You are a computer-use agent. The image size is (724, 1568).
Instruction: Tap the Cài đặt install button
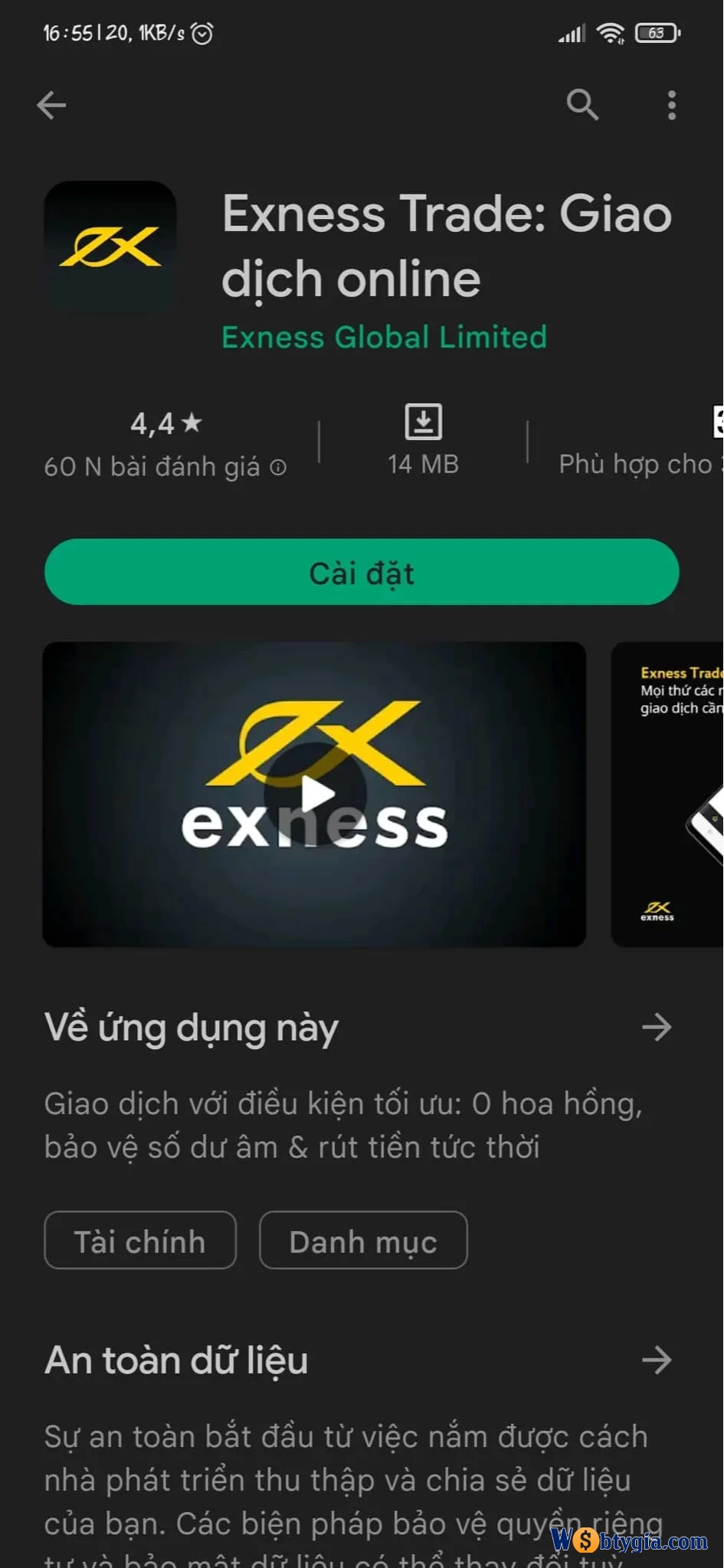pyautogui.click(x=362, y=573)
